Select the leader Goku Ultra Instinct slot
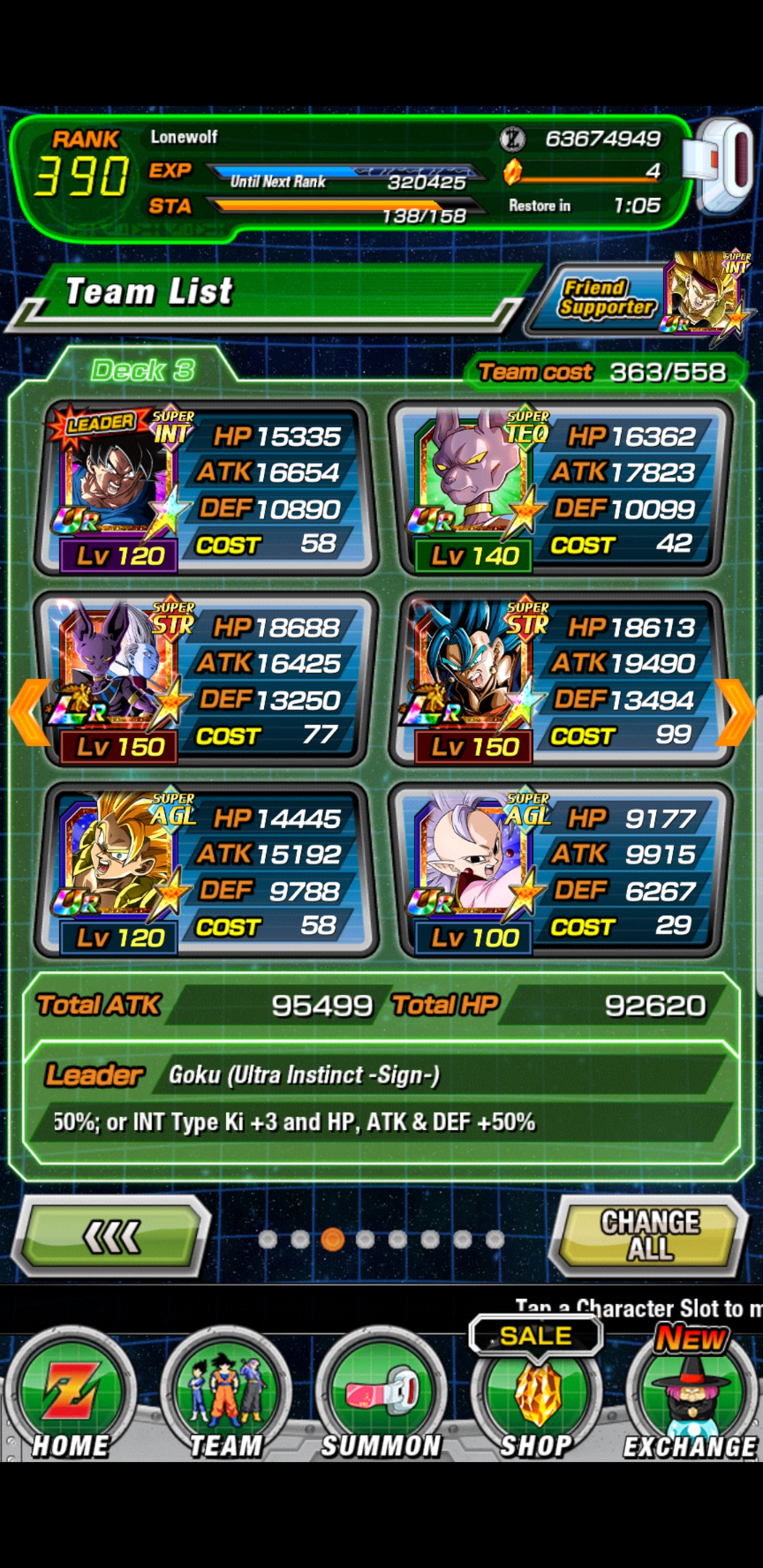This screenshot has width=763, height=1568. pyautogui.click(x=204, y=489)
